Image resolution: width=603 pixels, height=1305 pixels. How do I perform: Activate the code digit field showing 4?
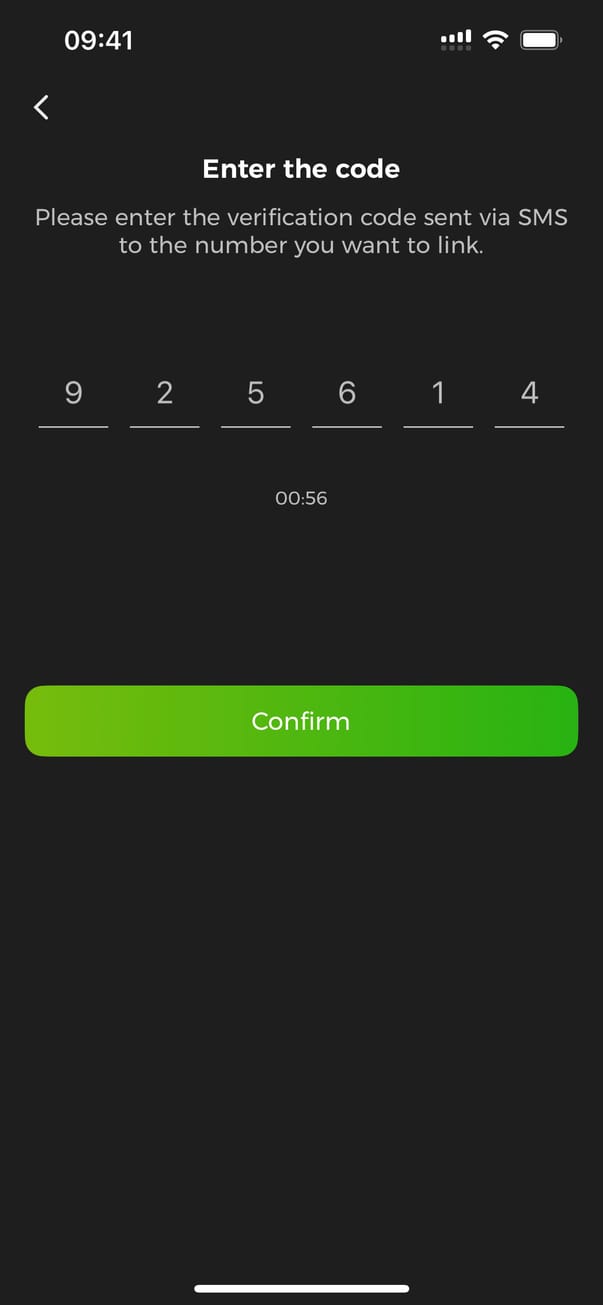529,394
